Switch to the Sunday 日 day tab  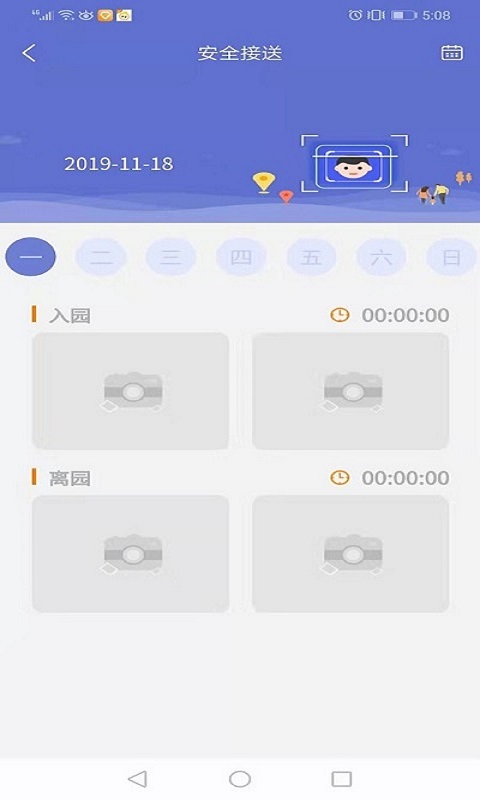[x=451, y=257]
